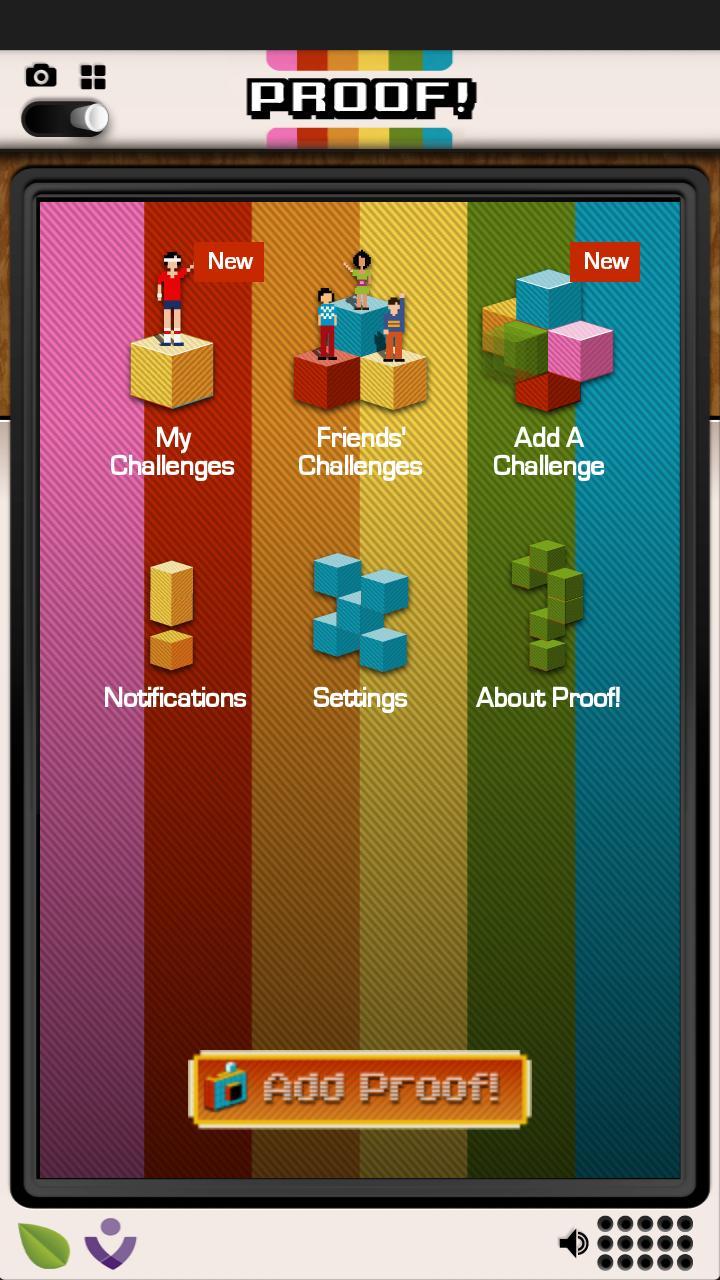This screenshot has height=1280, width=720.
Task: Open Settings
Action: 360,630
